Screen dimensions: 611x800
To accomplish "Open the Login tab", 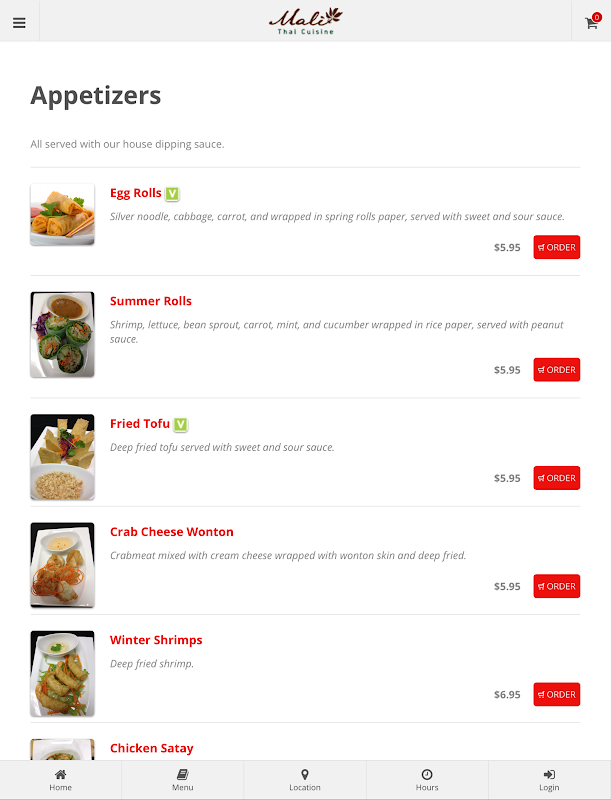I will click(x=549, y=780).
